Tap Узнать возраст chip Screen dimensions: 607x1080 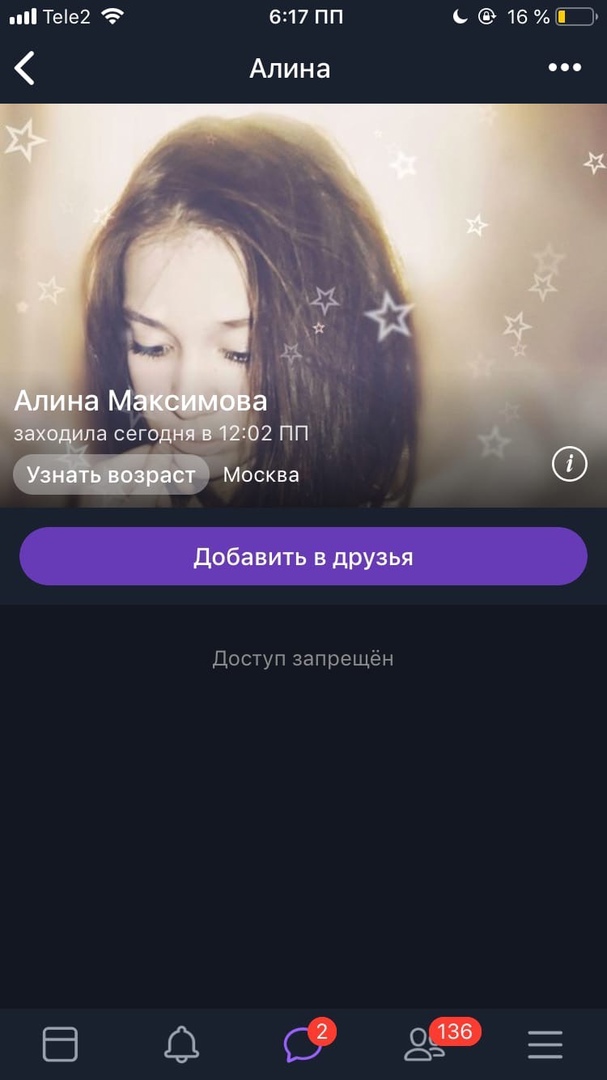click(x=111, y=475)
